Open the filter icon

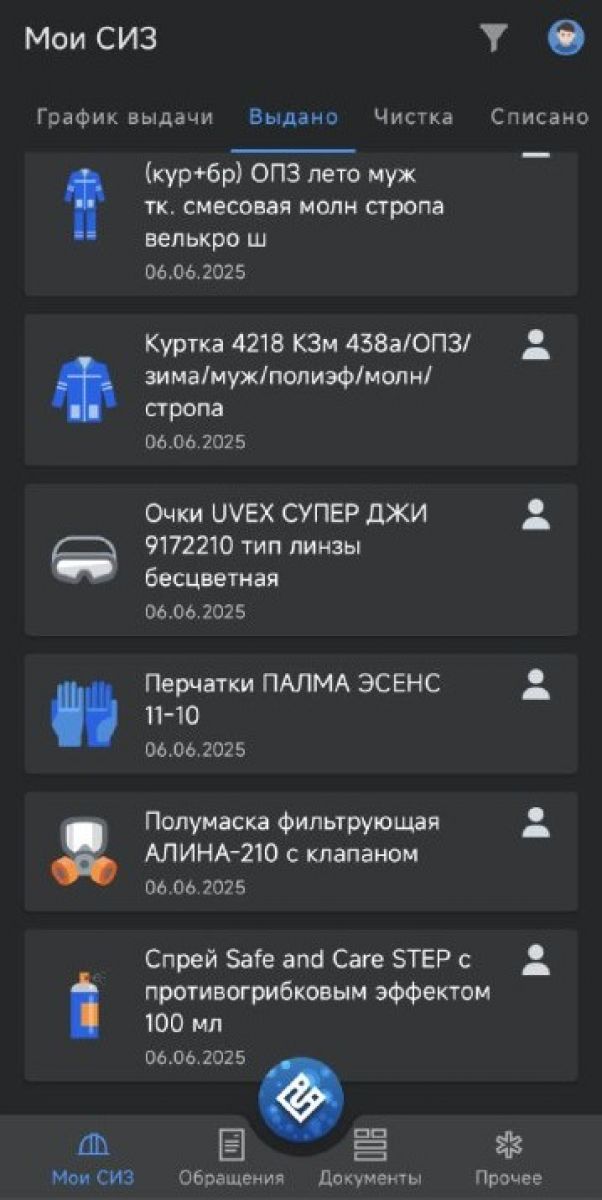(x=493, y=38)
